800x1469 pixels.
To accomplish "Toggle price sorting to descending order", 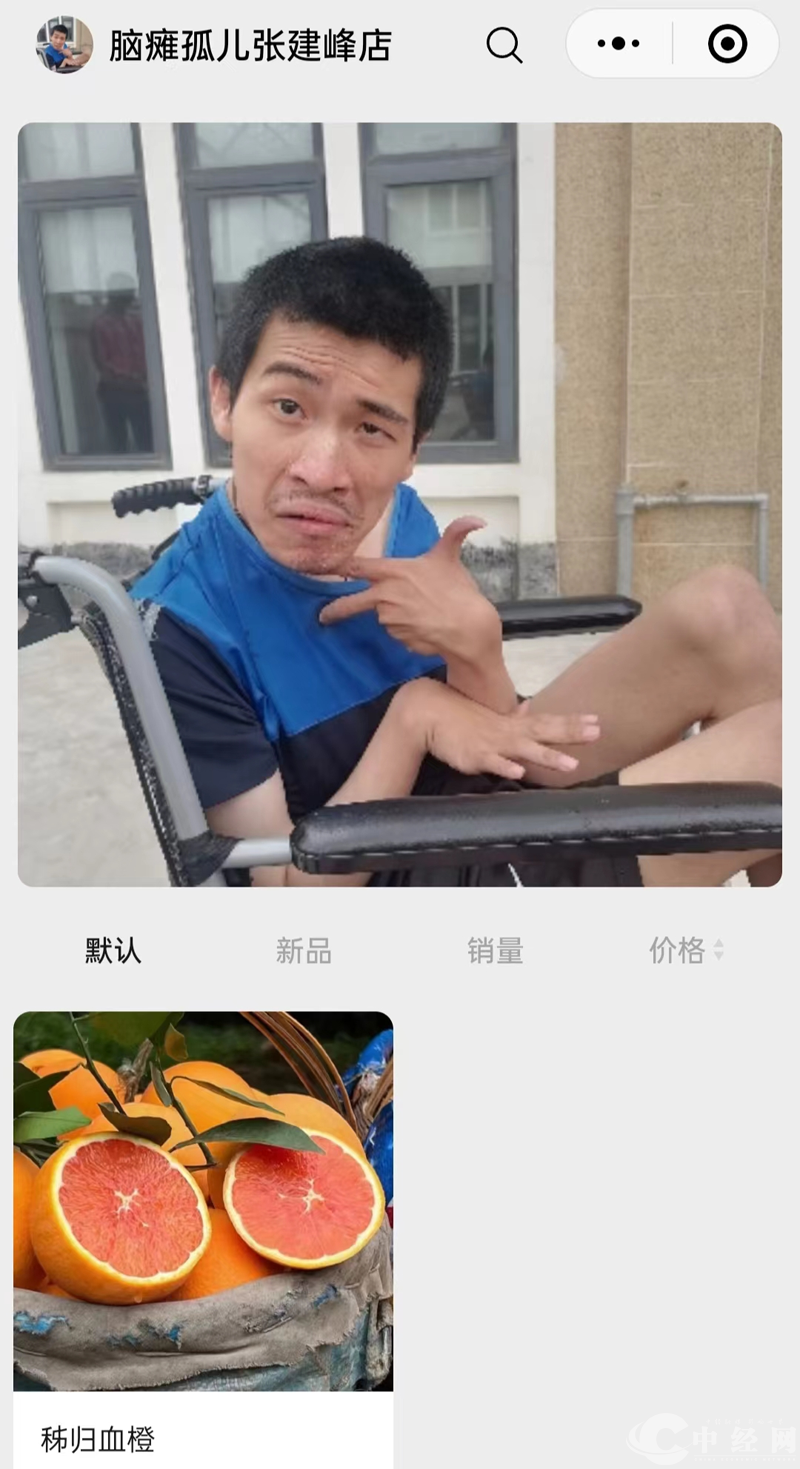I will pyautogui.click(x=719, y=957).
